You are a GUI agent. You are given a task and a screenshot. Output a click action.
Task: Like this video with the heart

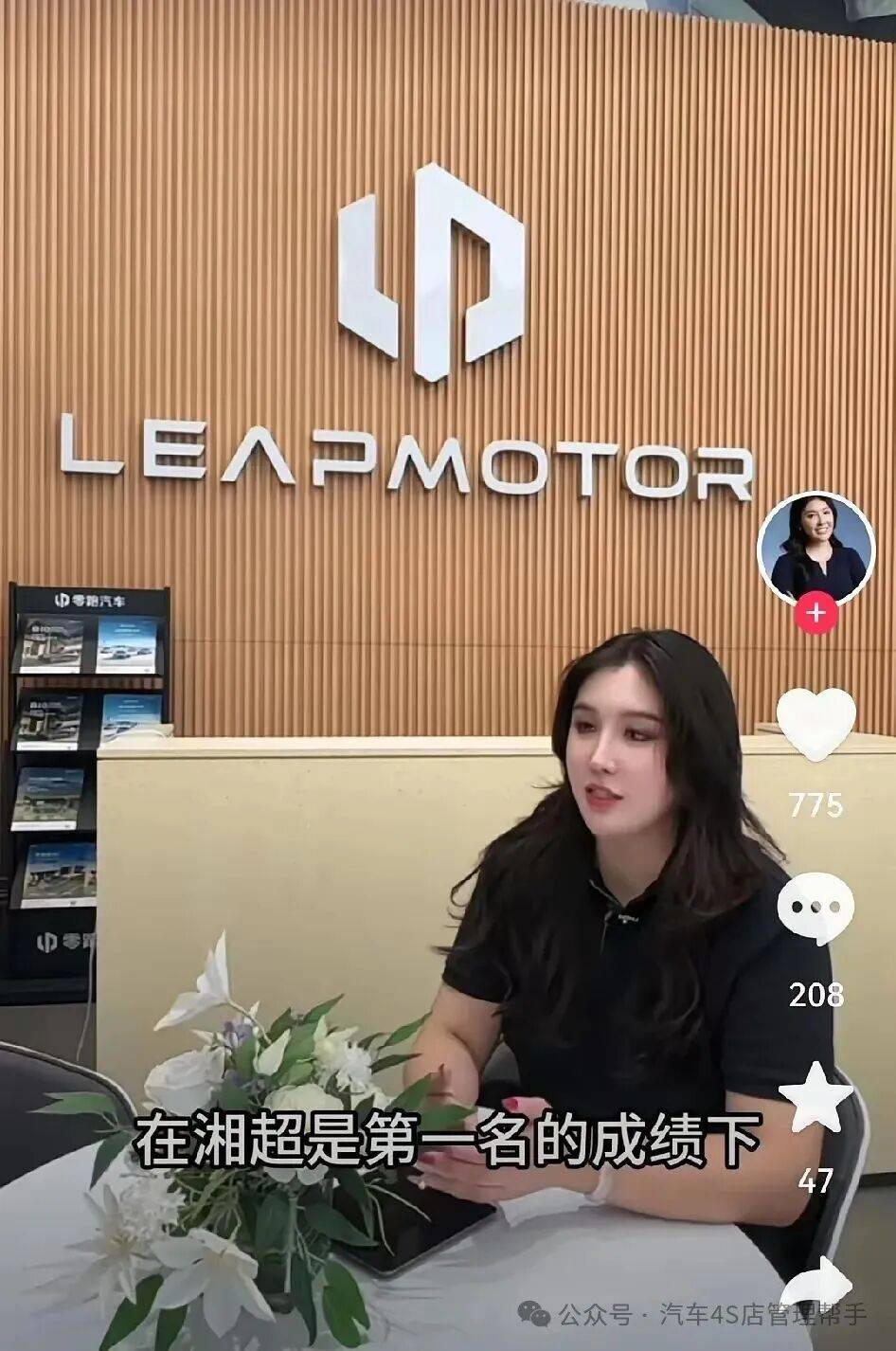(815, 725)
